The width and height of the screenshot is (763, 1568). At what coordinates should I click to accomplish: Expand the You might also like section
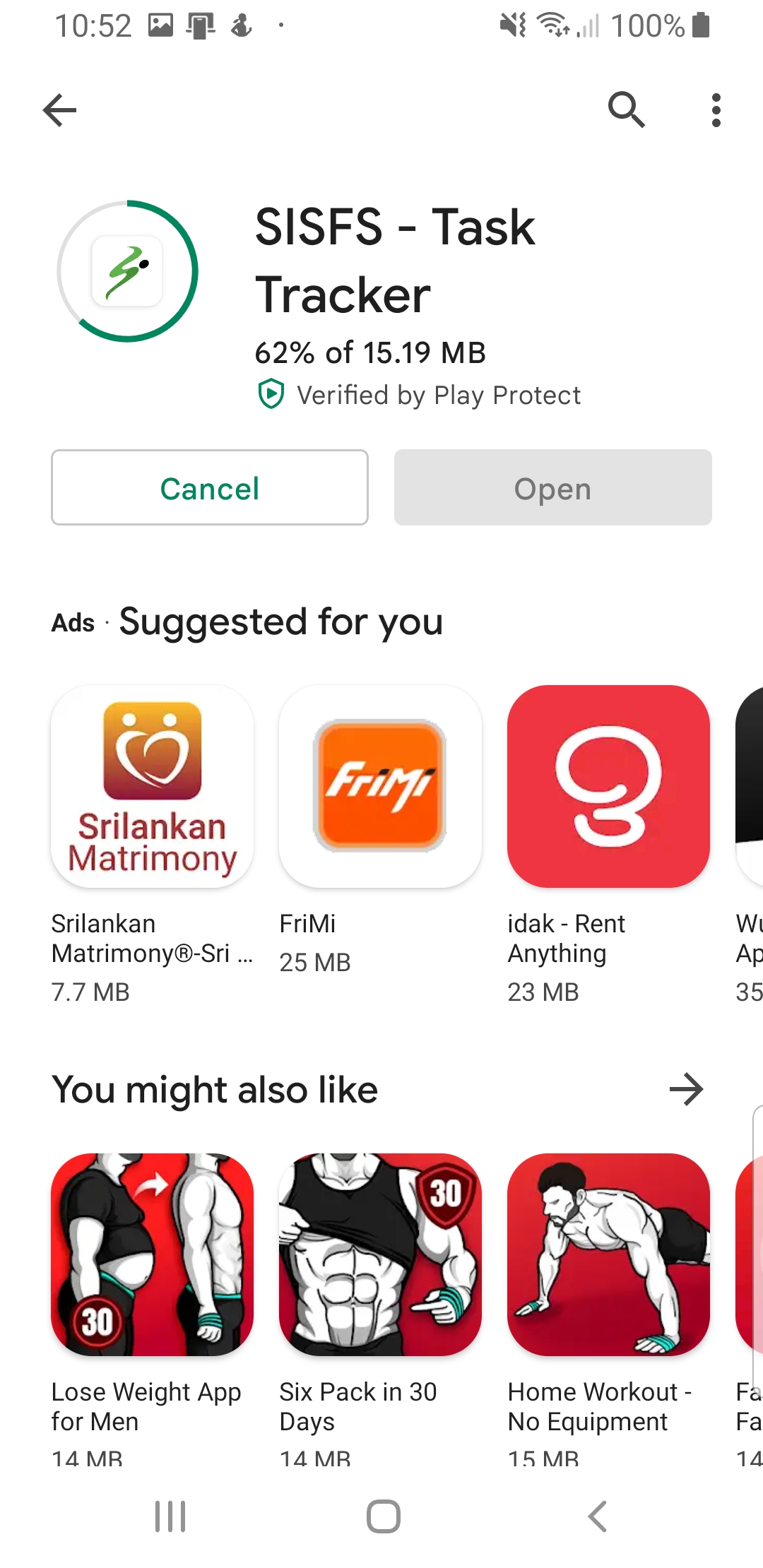tap(686, 1089)
